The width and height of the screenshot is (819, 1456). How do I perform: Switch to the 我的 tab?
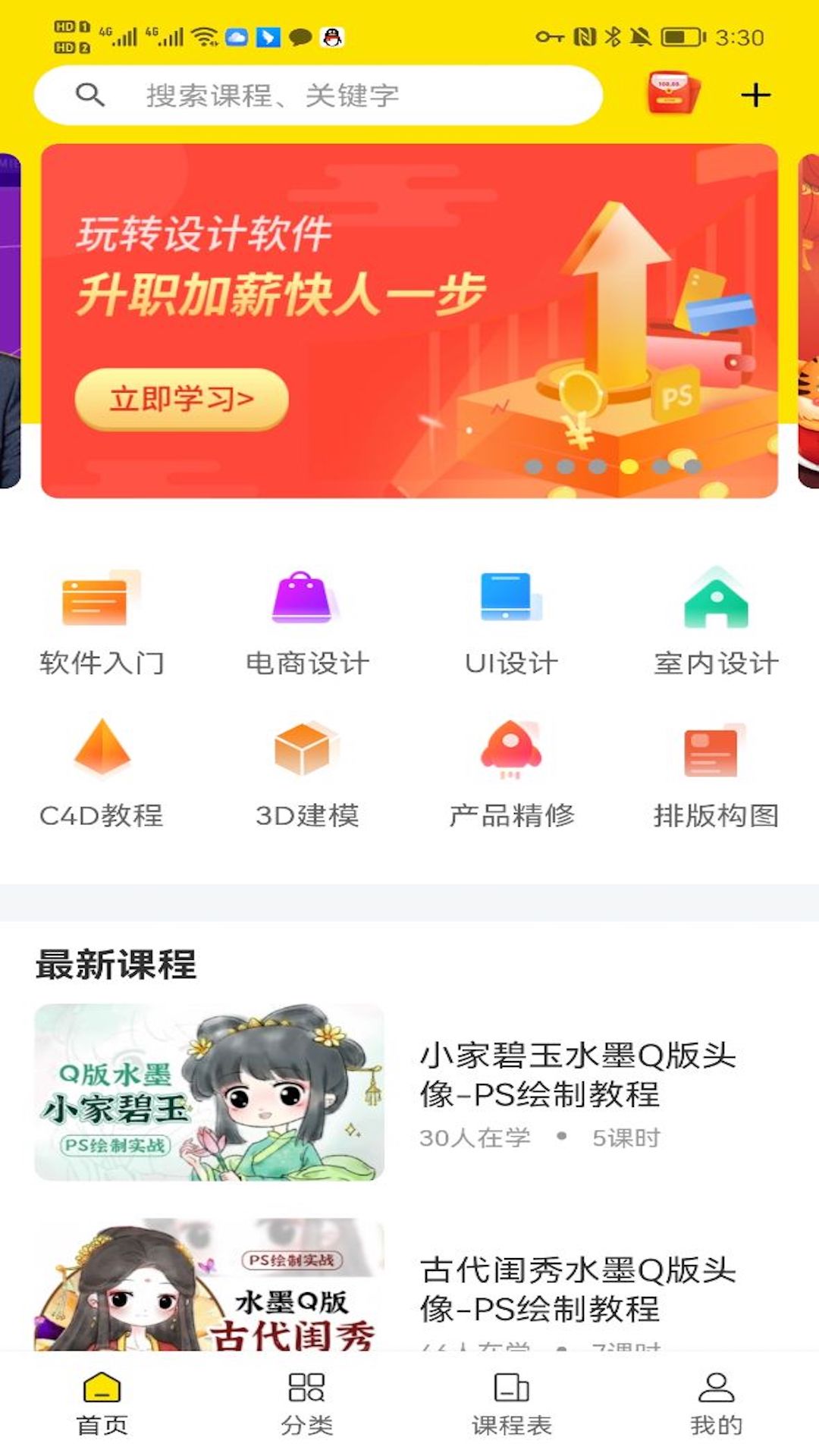click(x=715, y=1407)
